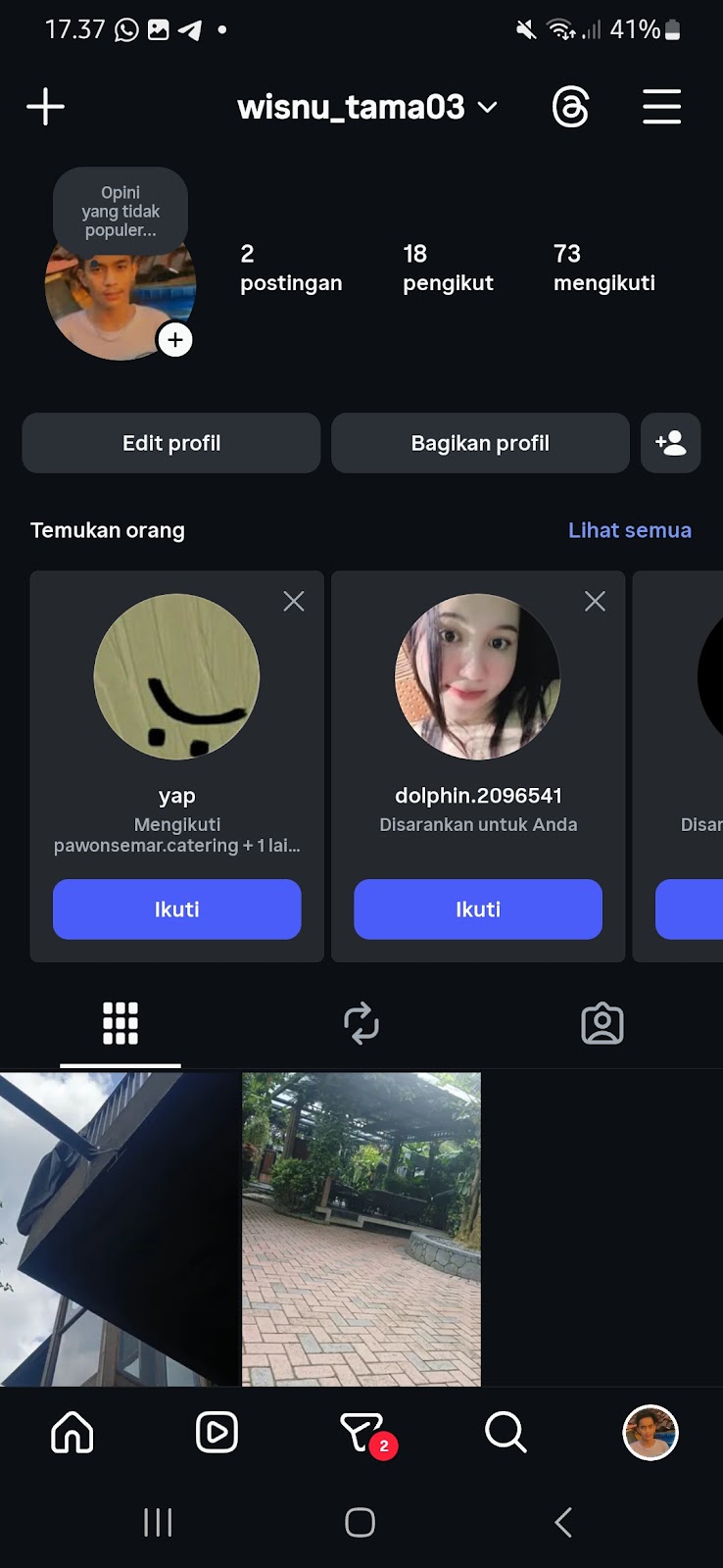Image resolution: width=723 pixels, height=1568 pixels.
Task: Dismiss the dolphin.2096541 suggestion card
Action: tap(595, 602)
